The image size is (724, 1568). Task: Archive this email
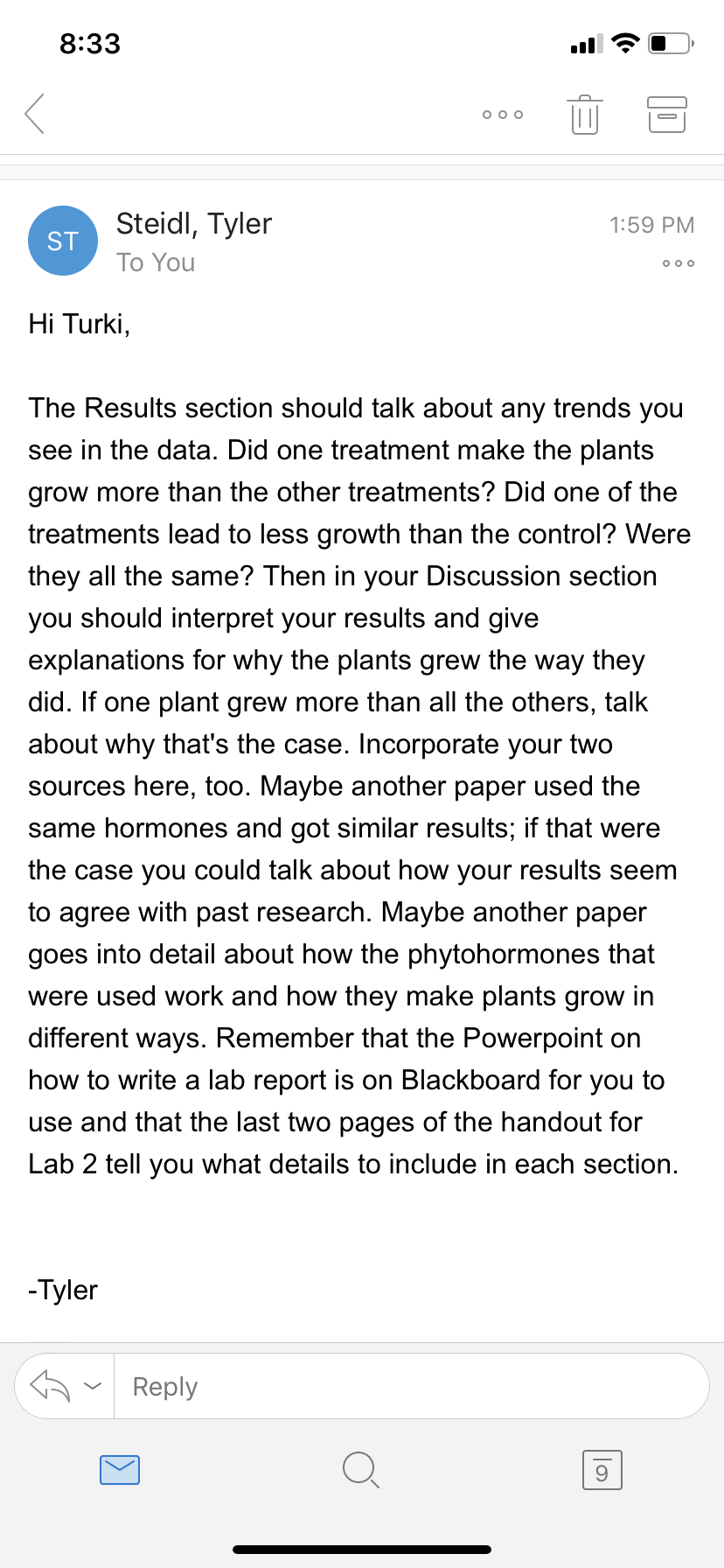(x=667, y=114)
